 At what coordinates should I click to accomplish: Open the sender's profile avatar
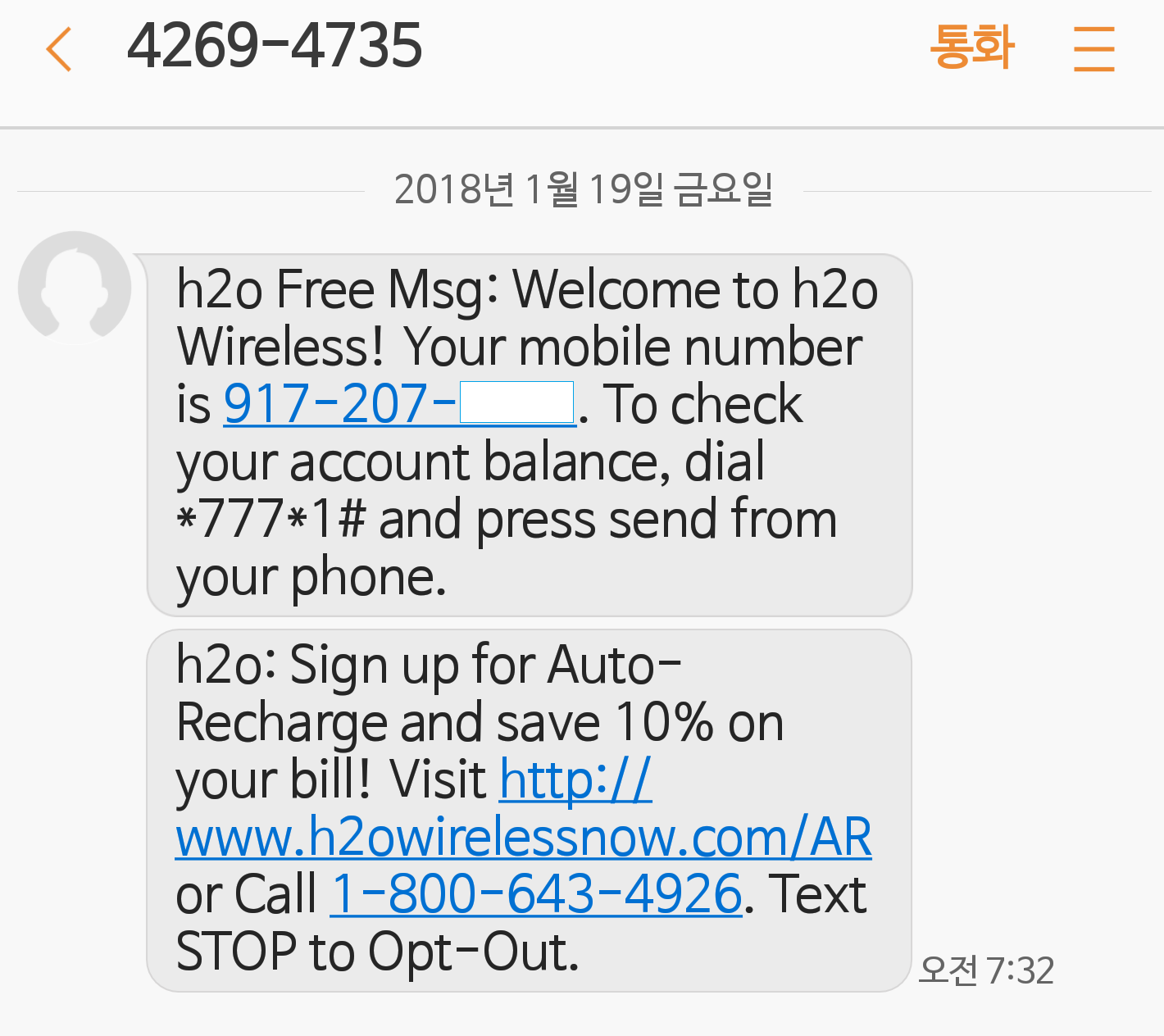point(75,287)
